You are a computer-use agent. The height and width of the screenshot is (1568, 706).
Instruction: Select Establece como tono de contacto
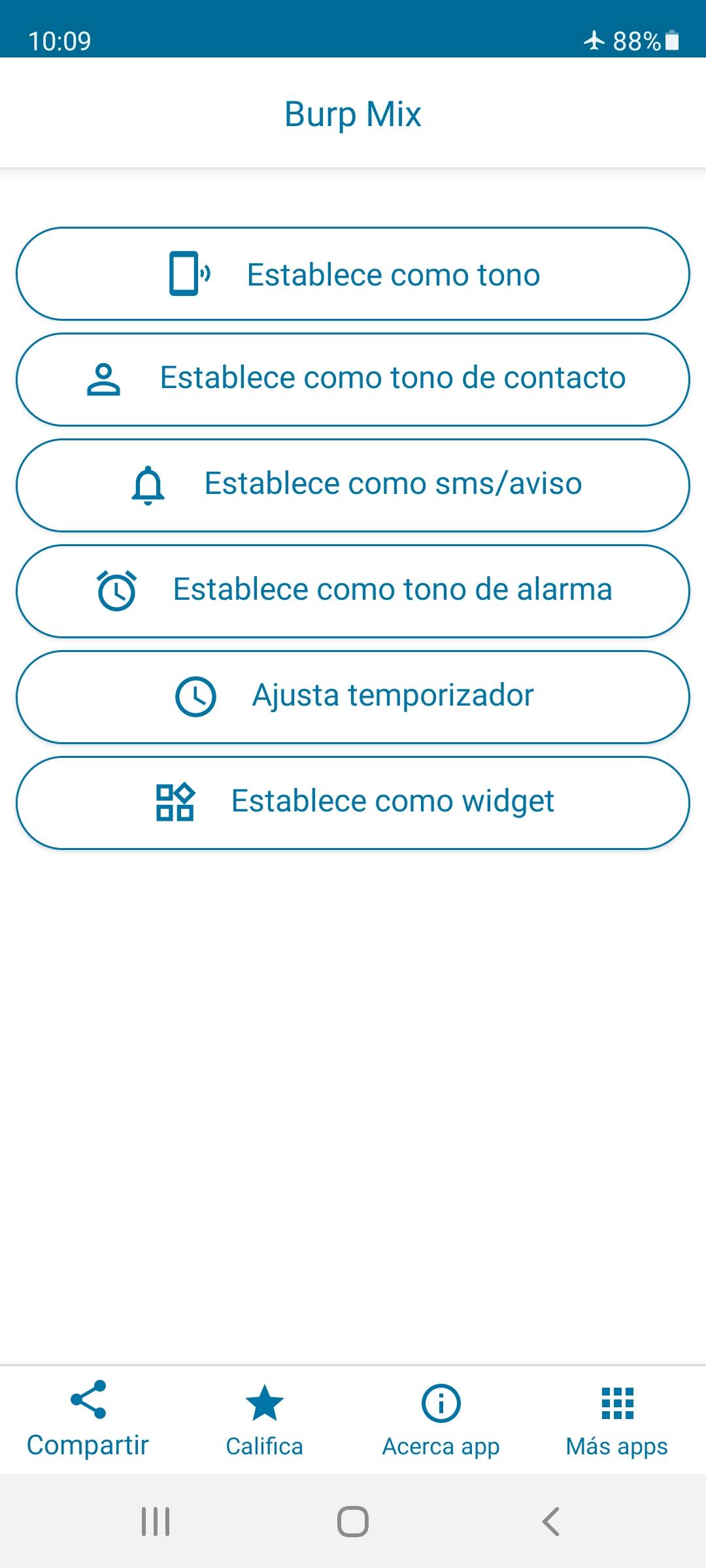tap(353, 380)
